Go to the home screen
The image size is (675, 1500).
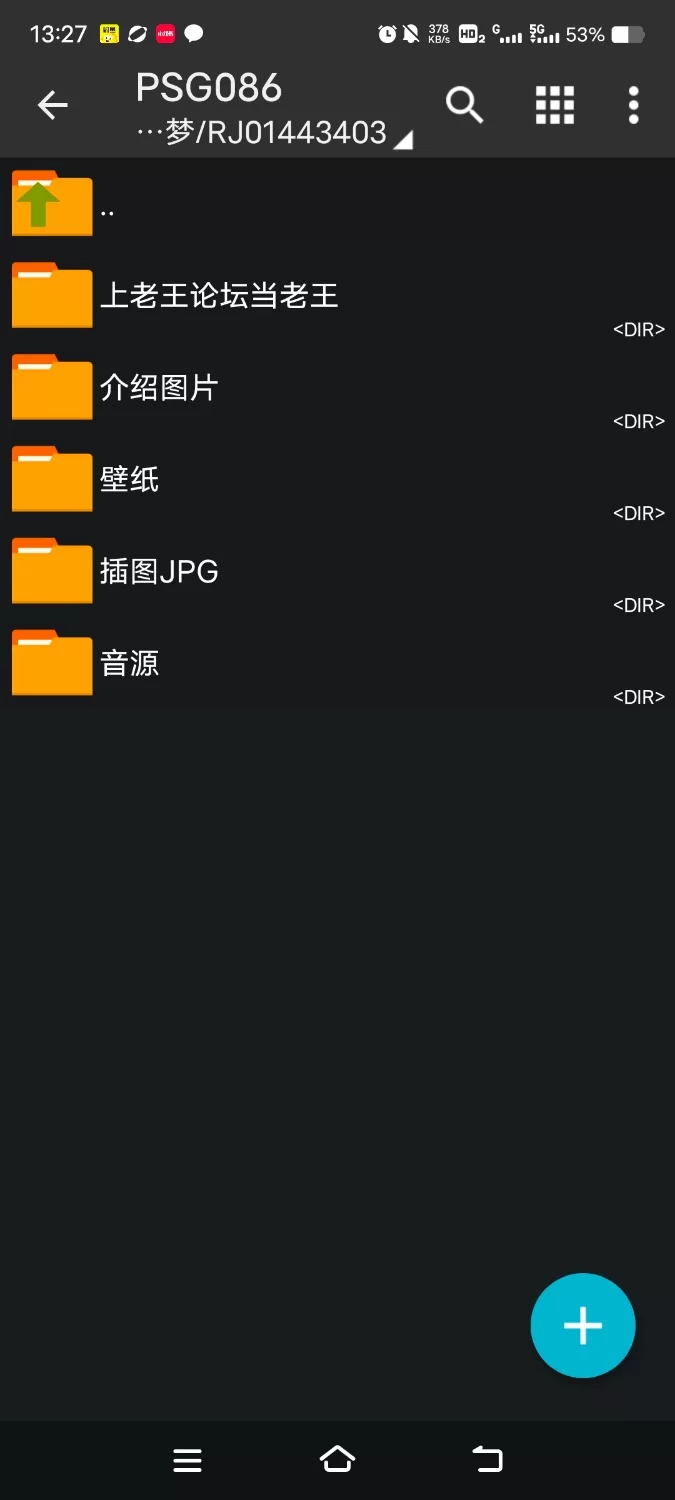point(337,1461)
